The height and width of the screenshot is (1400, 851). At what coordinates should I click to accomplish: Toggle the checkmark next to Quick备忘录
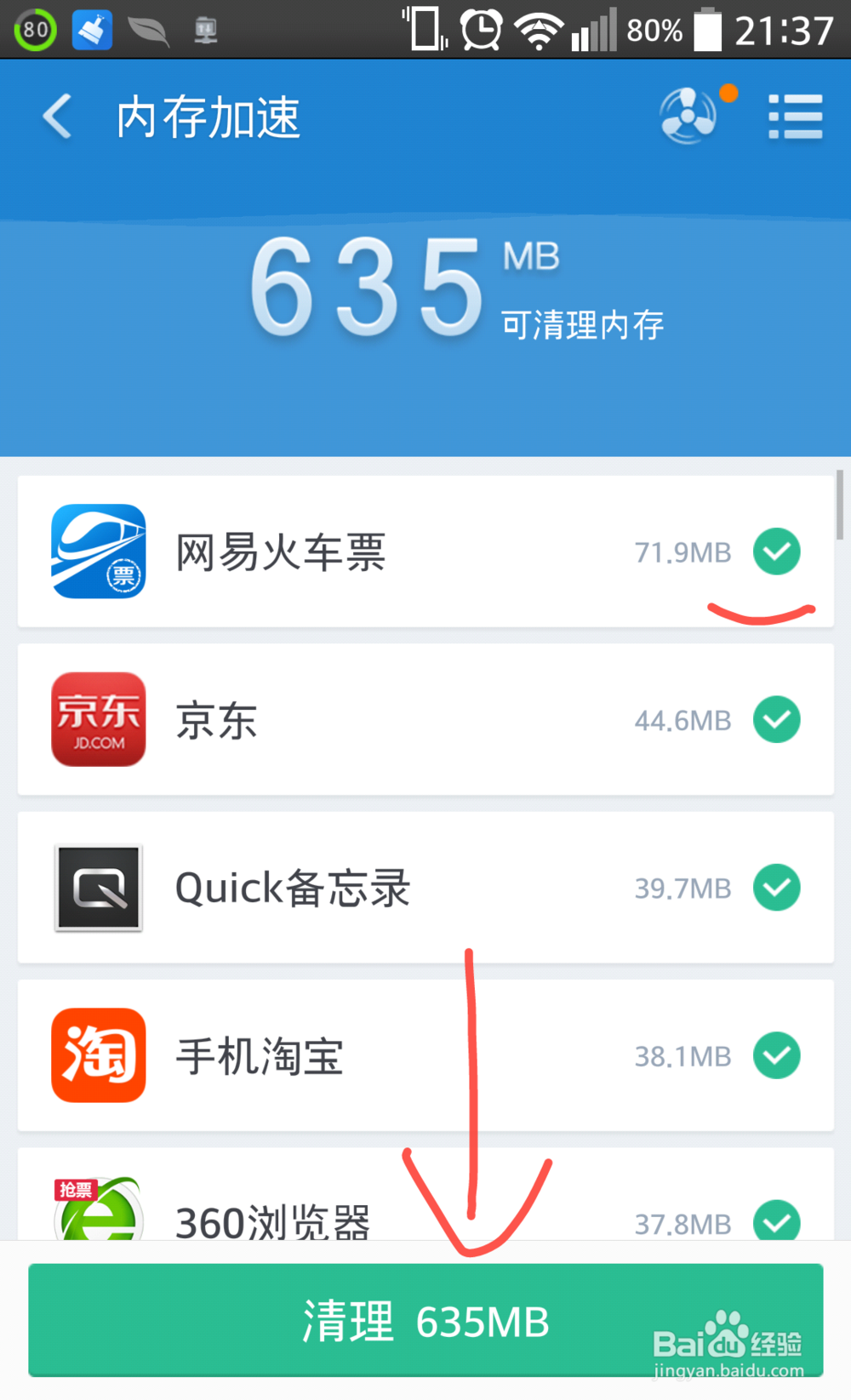(776, 887)
